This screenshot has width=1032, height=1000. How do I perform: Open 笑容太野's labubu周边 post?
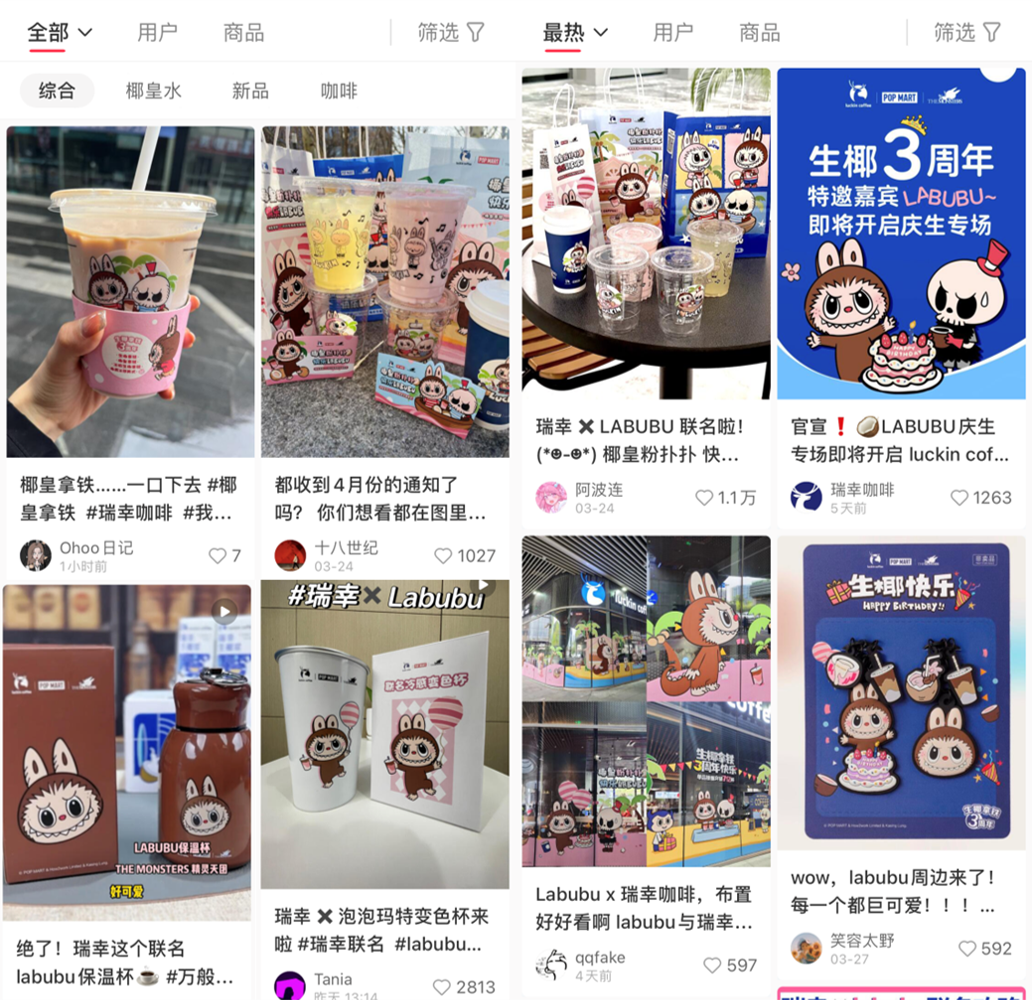[x=901, y=692]
